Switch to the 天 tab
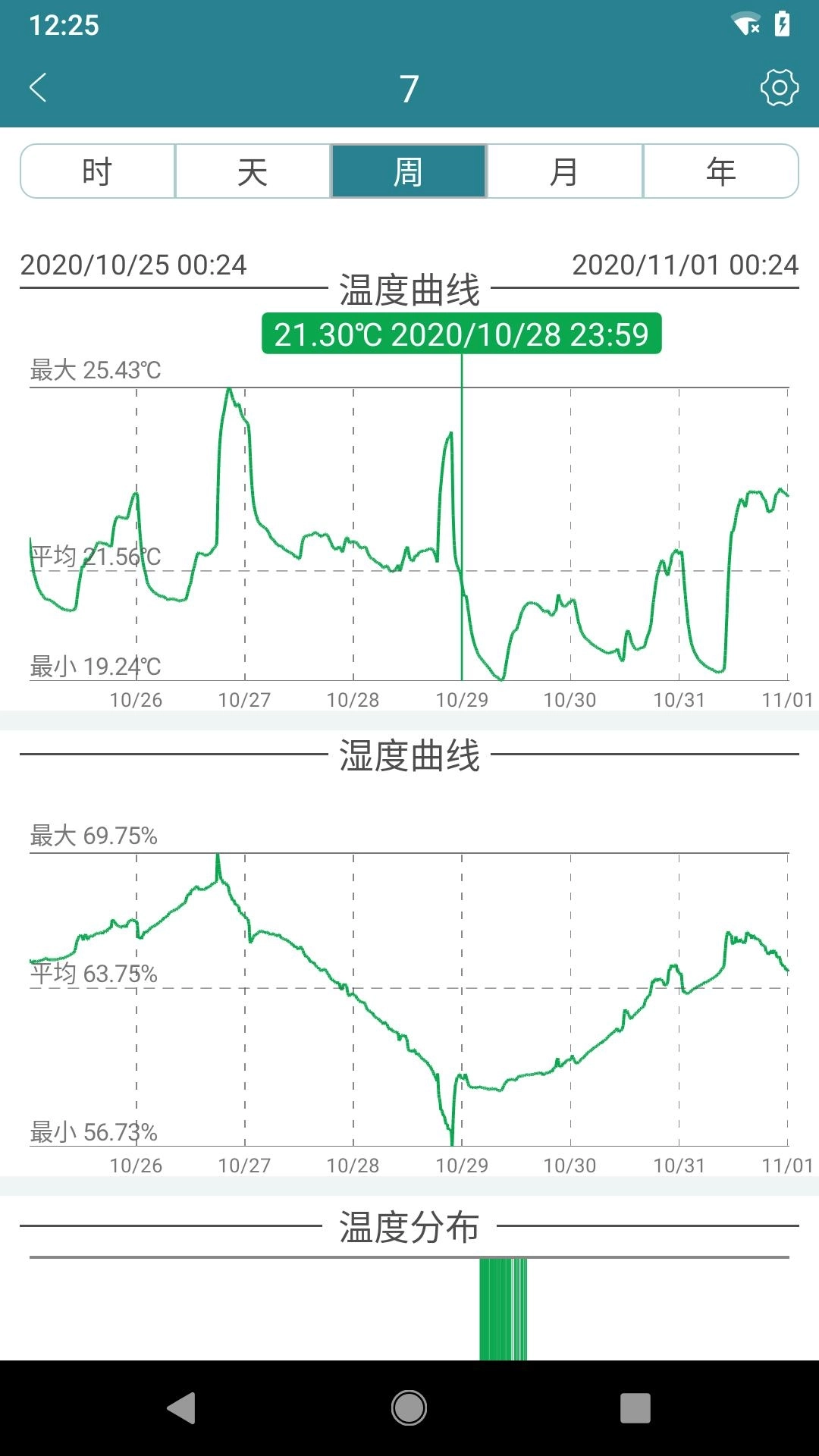Screen dimensions: 819x1456 pyautogui.click(x=253, y=171)
